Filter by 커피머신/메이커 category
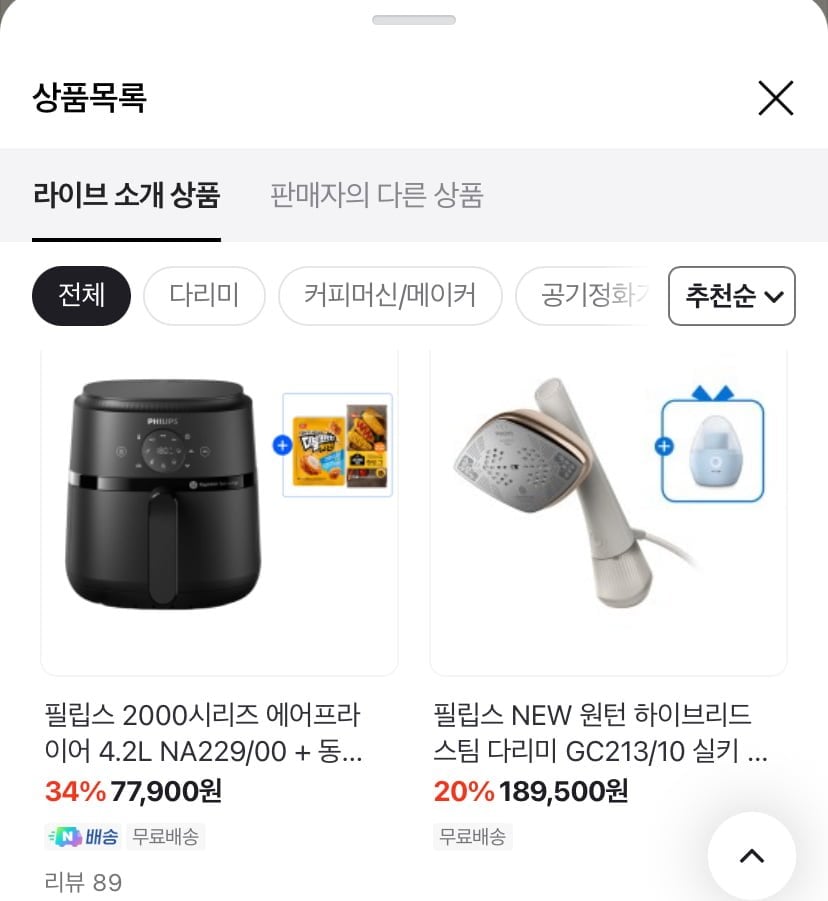 (389, 296)
